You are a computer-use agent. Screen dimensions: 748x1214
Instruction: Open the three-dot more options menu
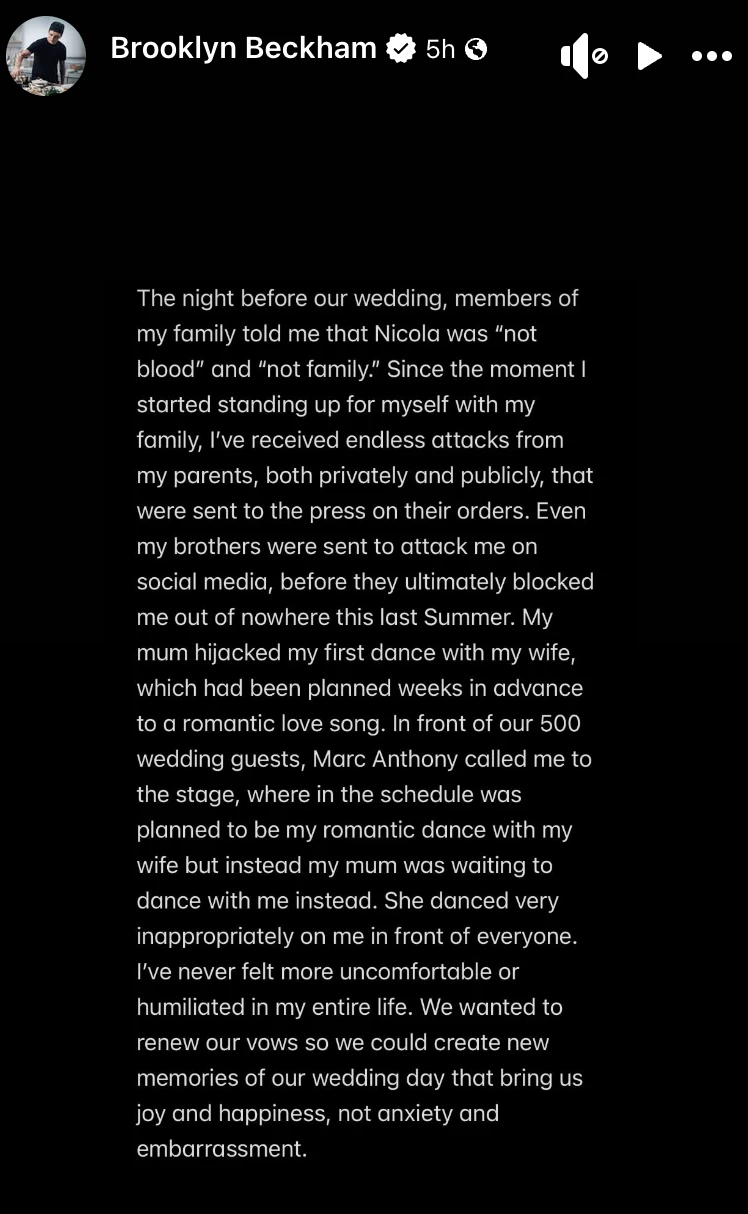click(712, 56)
